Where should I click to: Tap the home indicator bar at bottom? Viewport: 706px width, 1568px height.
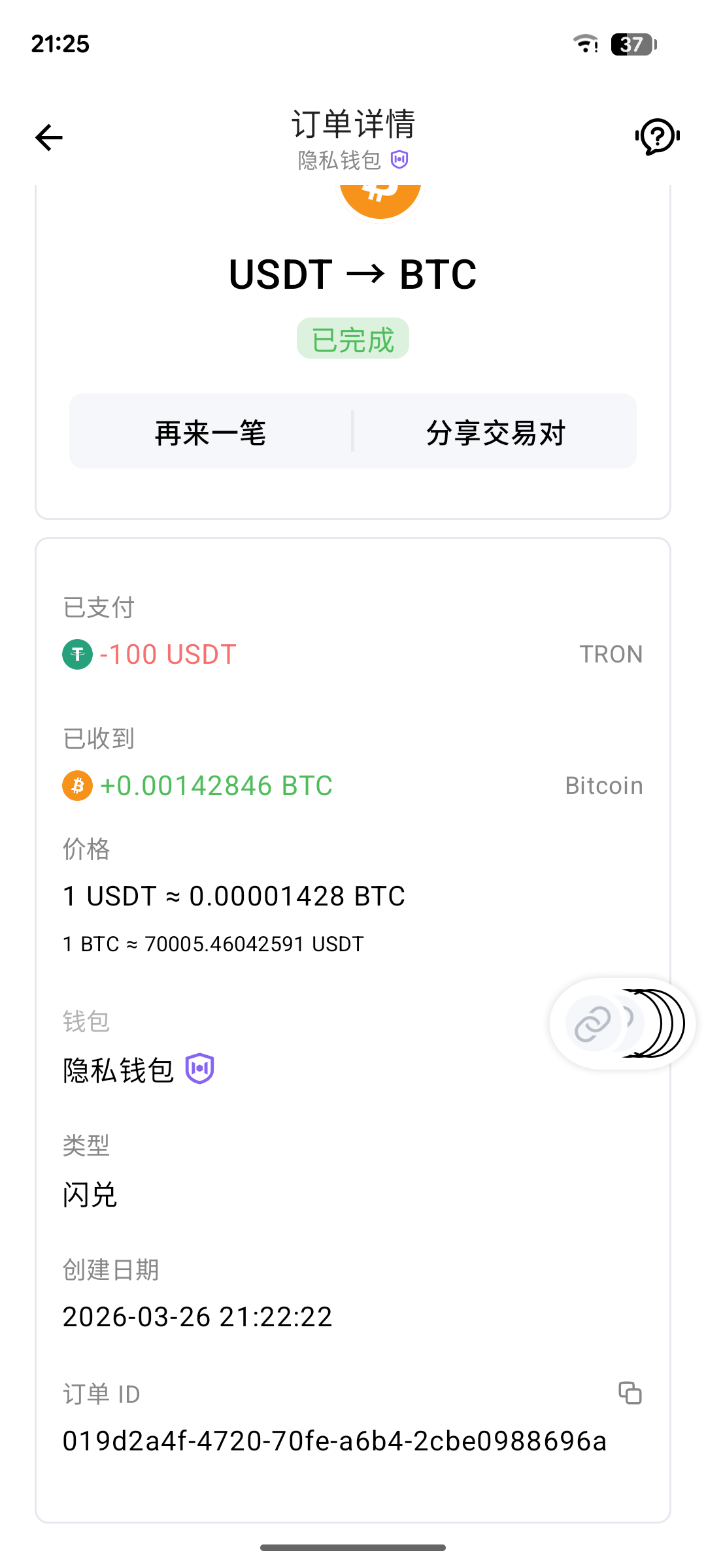point(353,1546)
